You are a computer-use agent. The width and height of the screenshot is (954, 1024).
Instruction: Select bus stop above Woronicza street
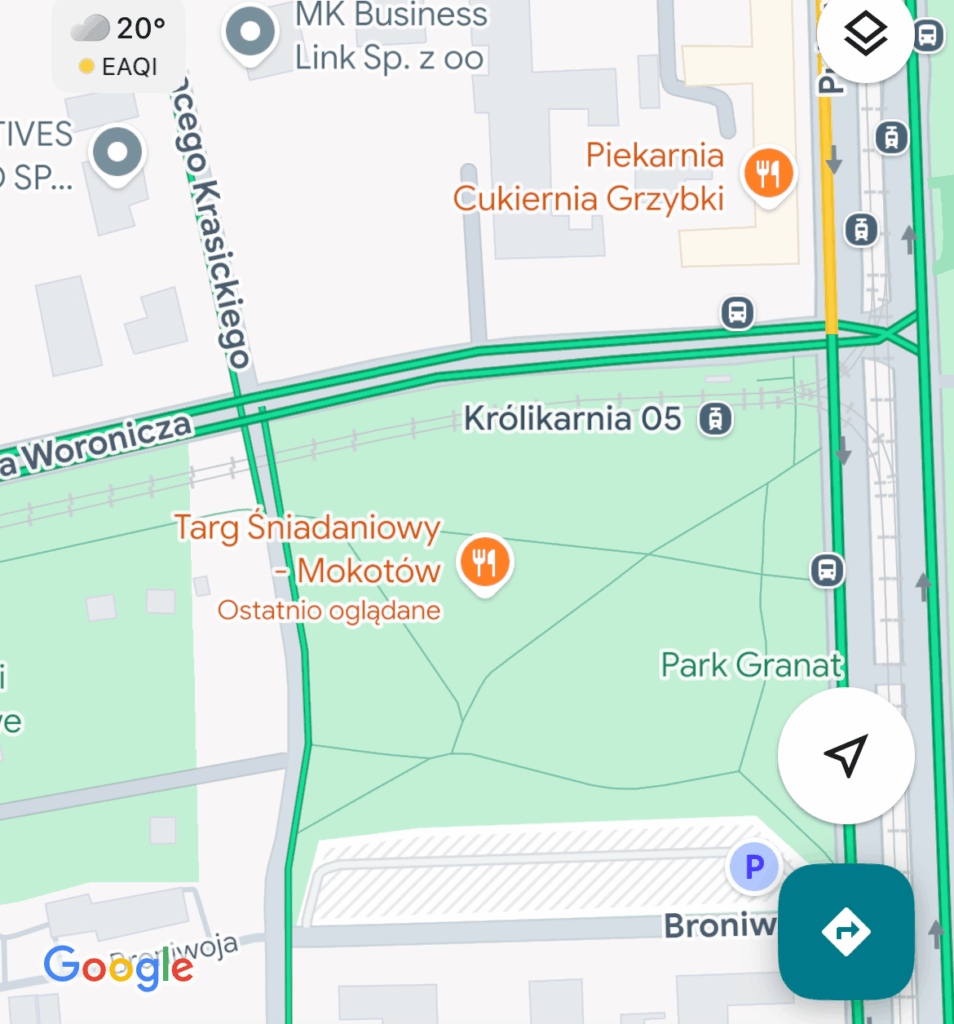point(737,313)
